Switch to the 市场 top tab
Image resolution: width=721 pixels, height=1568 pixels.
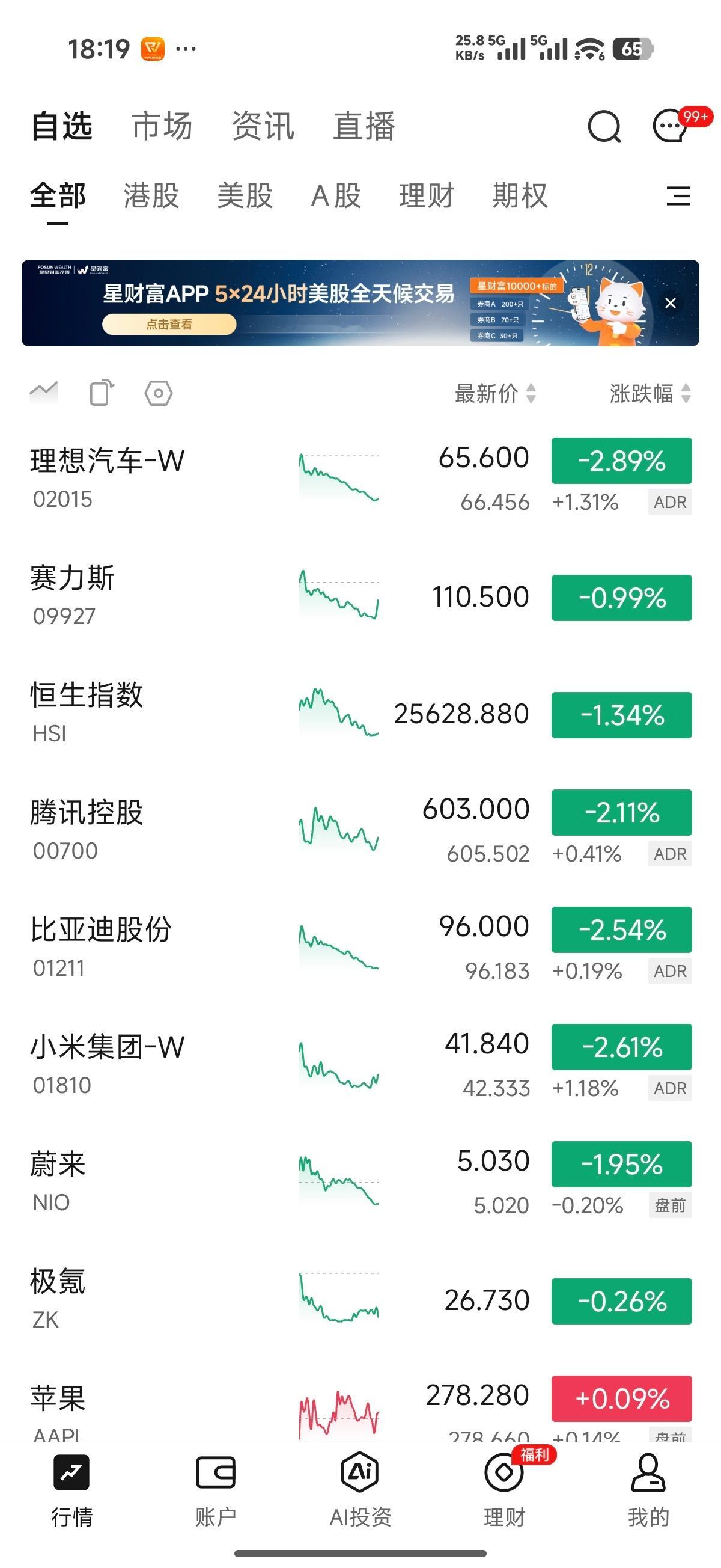tap(162, 127)
